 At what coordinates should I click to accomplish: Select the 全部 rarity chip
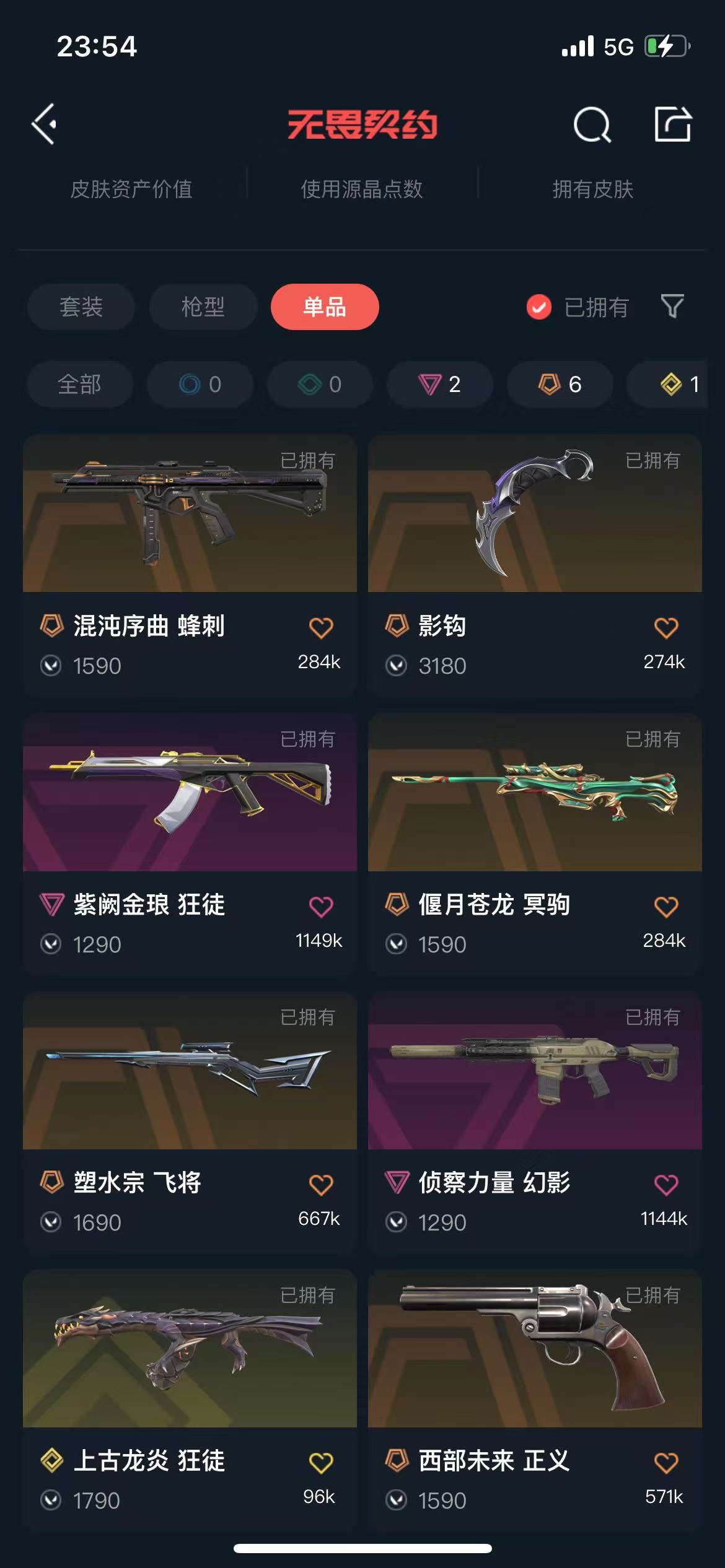coord(79,385)
